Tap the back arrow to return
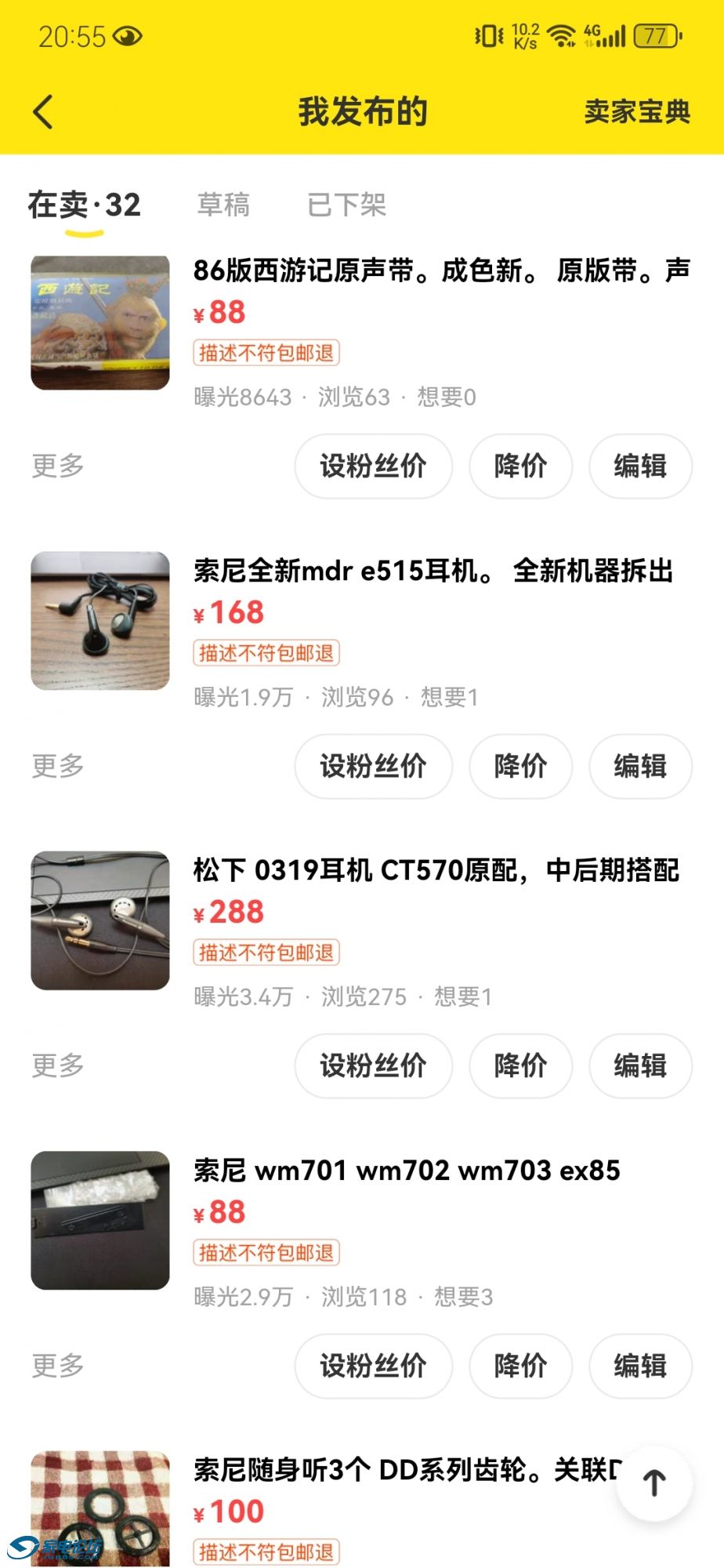This screenshot has width=724, height=1568. tap(41, 111)
